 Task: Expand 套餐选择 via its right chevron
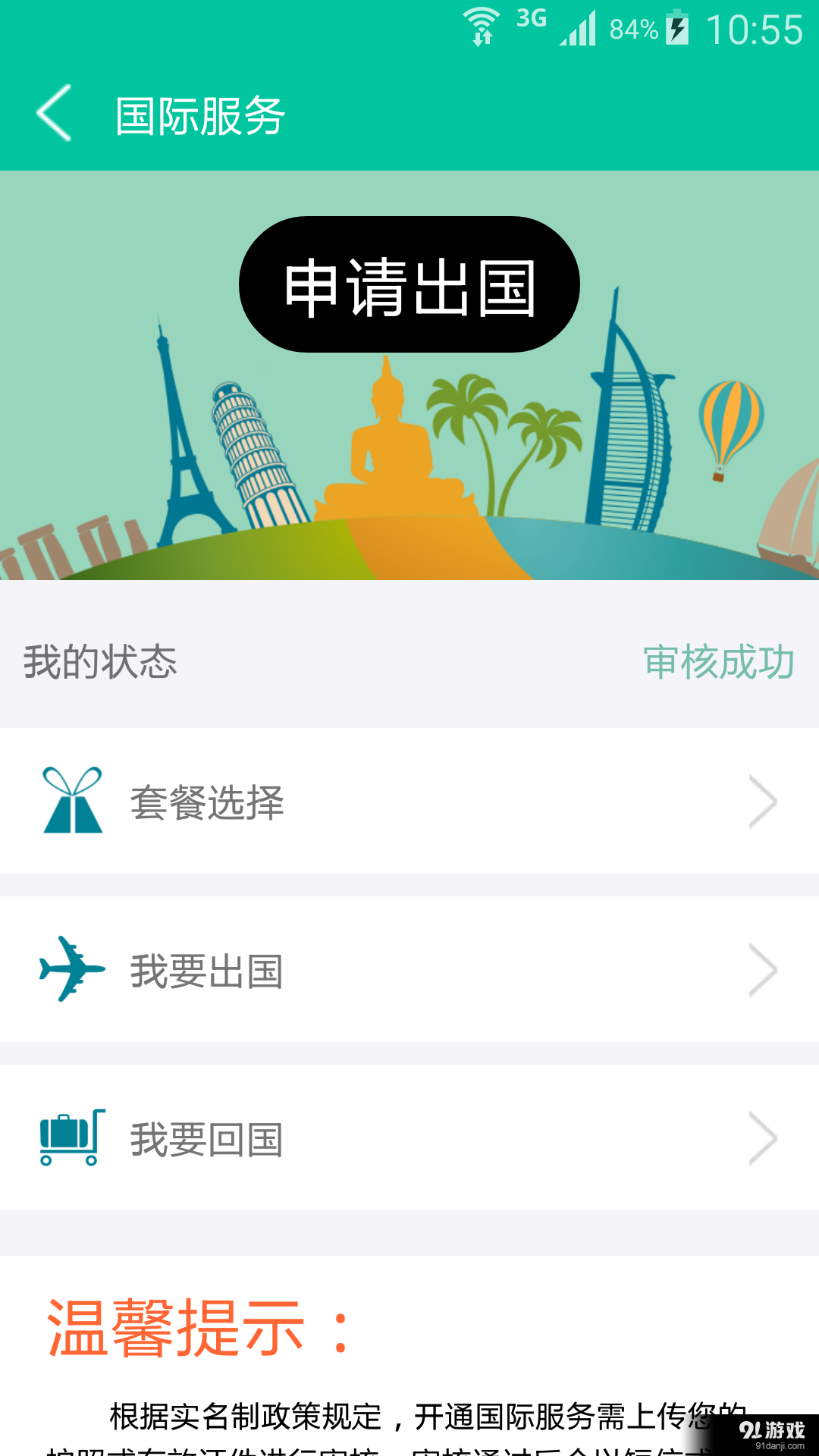tap(764, 802)
